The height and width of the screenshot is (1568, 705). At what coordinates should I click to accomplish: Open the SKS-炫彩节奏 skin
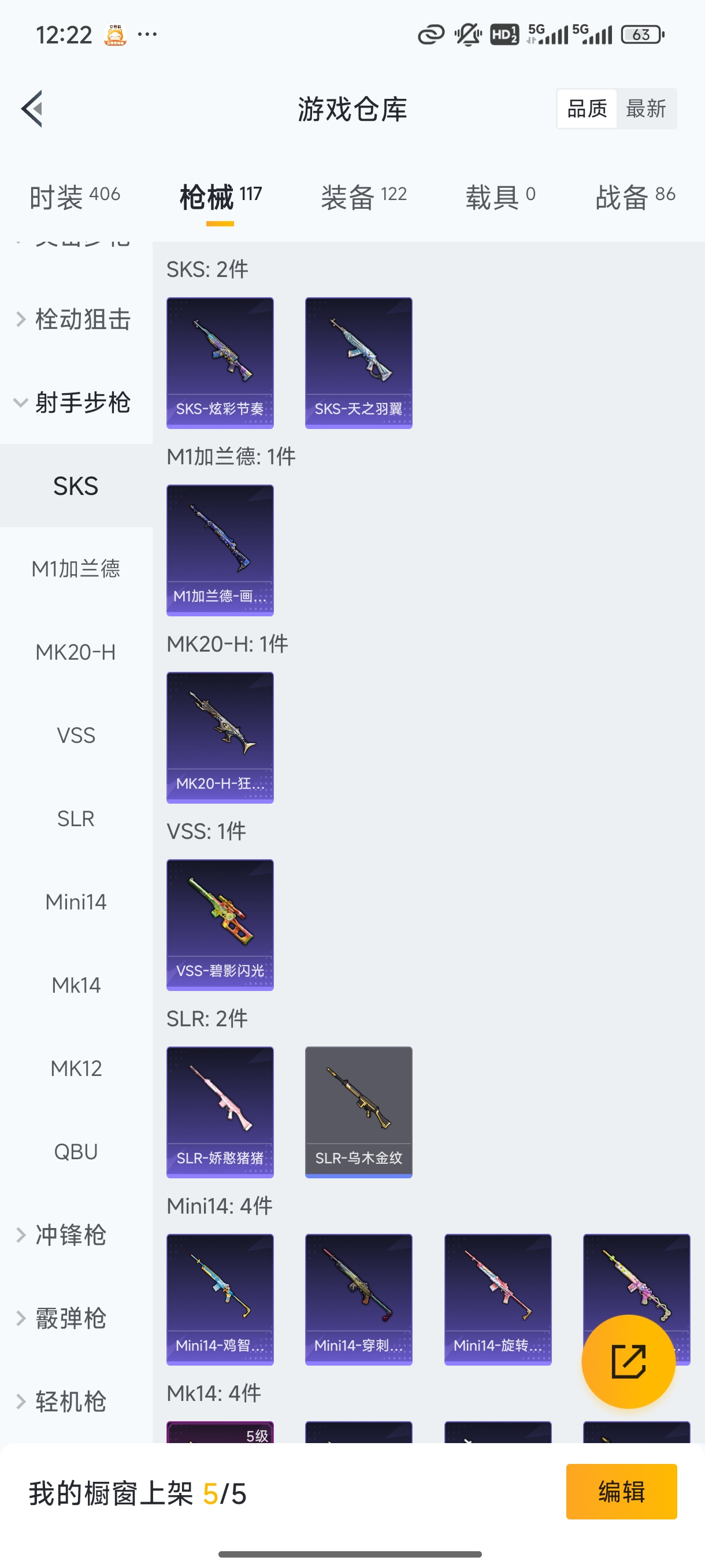point(220,363)
